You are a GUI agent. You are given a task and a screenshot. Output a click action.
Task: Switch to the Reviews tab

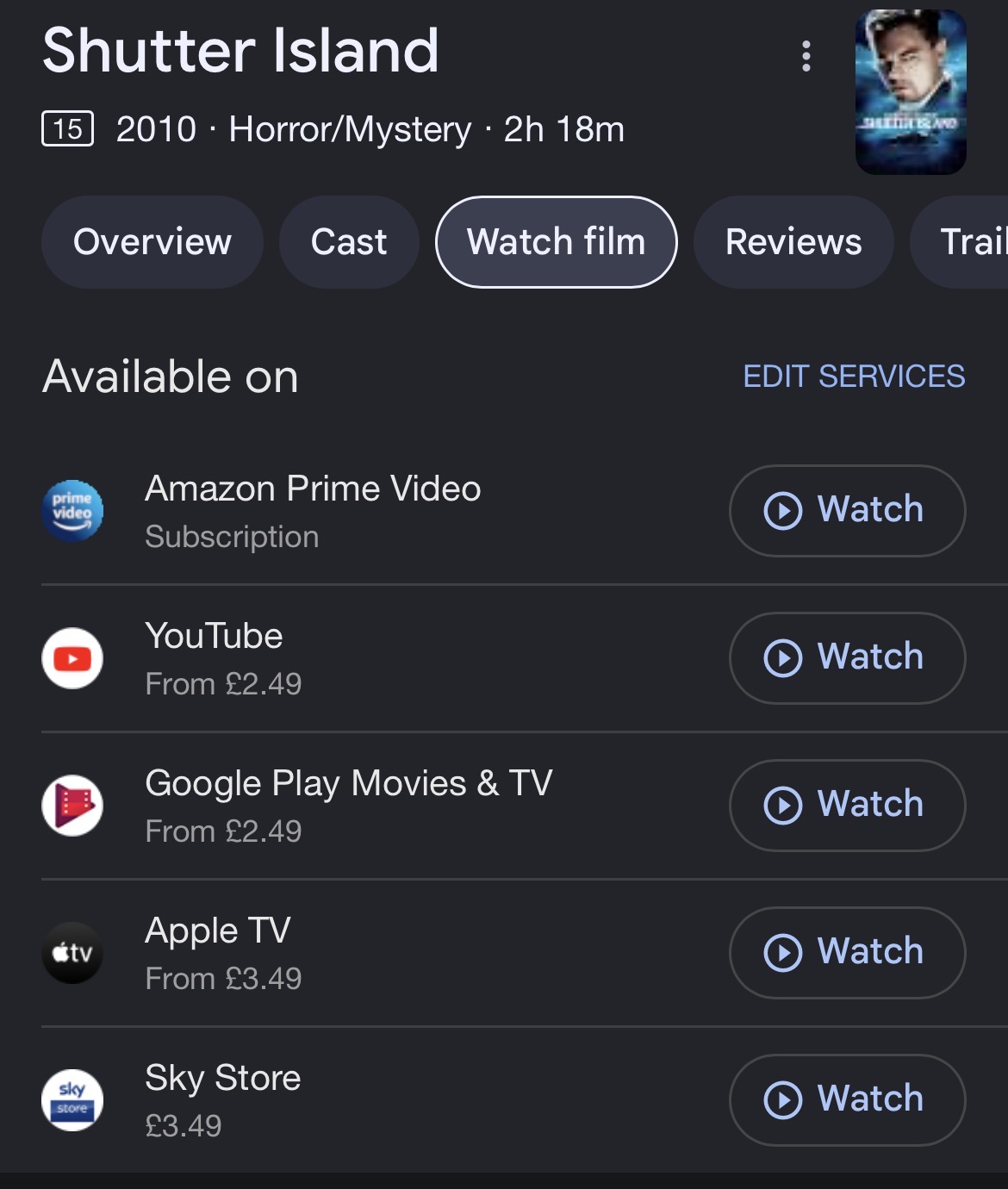[793, 242]
